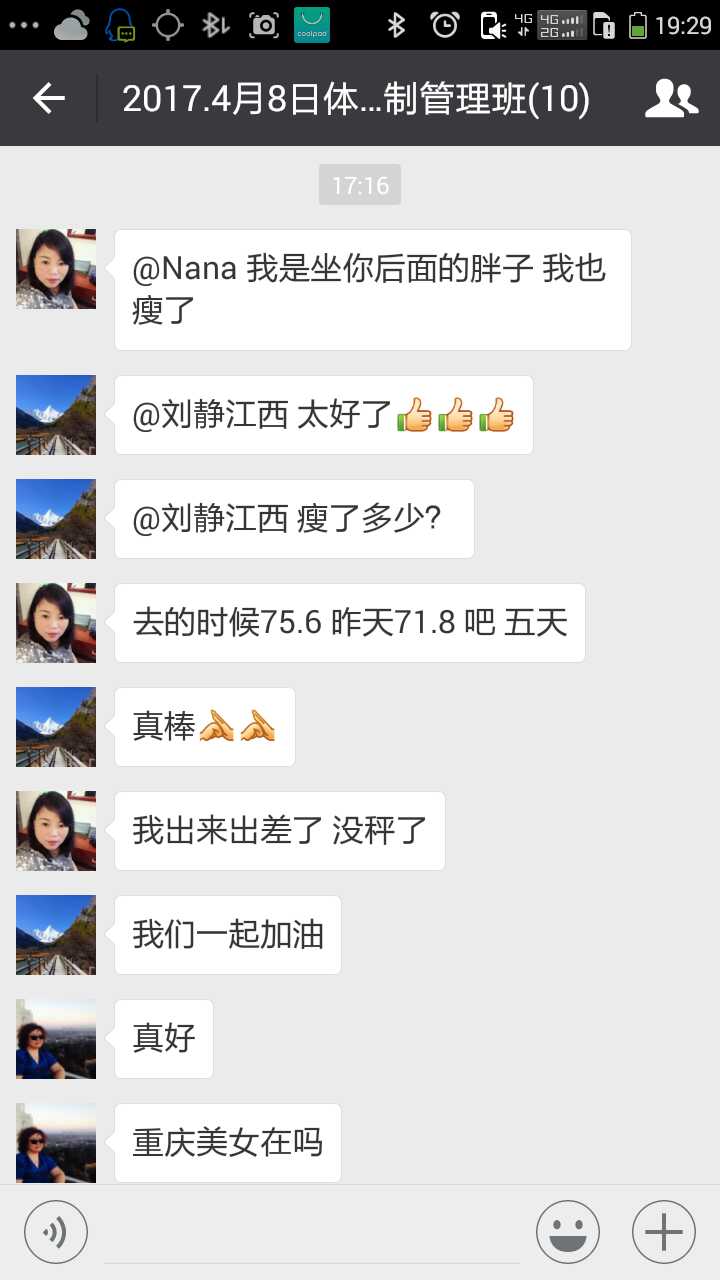Viewport: 720px width, 1280px height.
Task: Open the group members info icon
Action: click(x=671, y=98)
